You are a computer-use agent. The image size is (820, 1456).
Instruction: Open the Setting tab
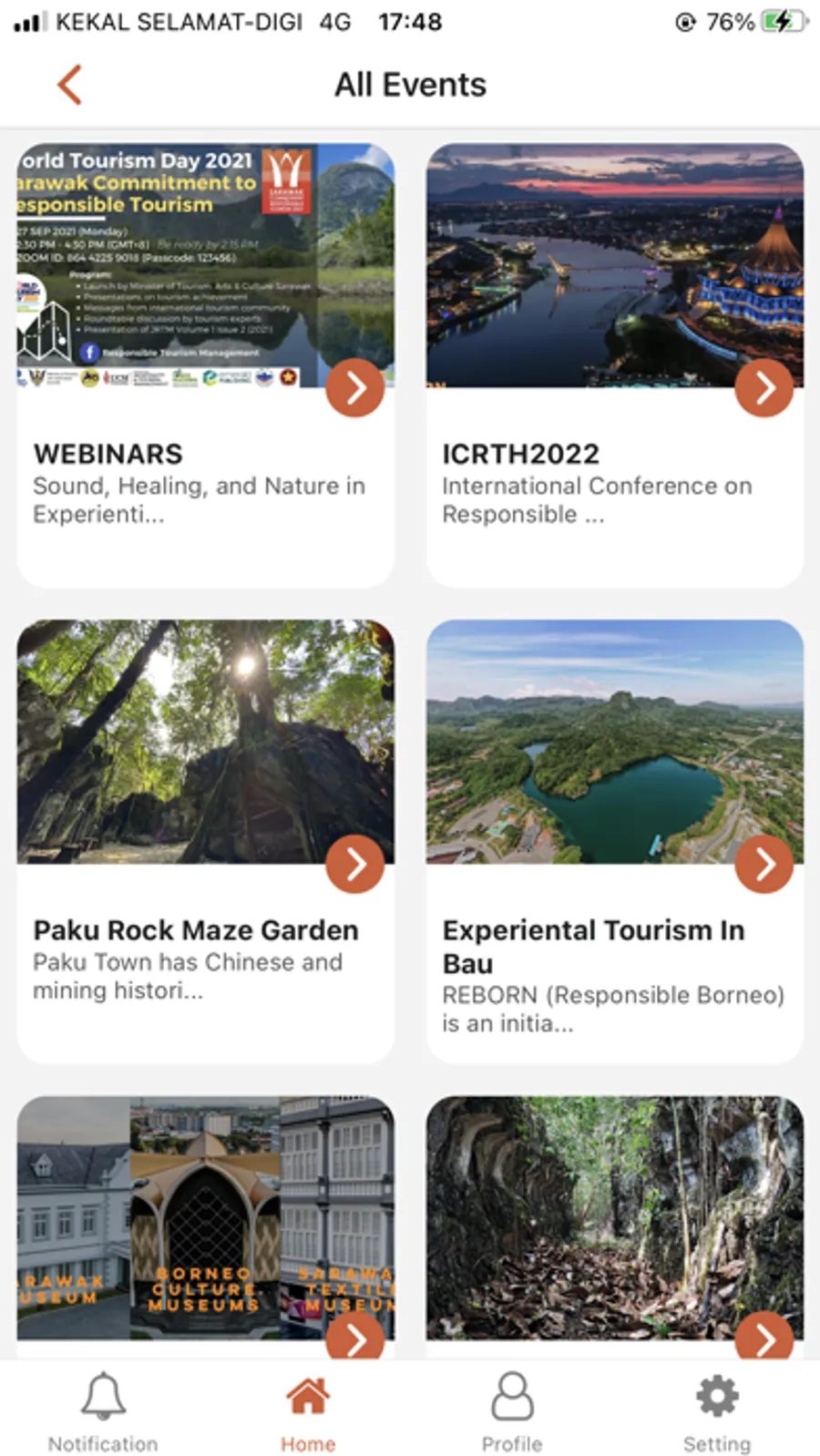coord(717,1411)
